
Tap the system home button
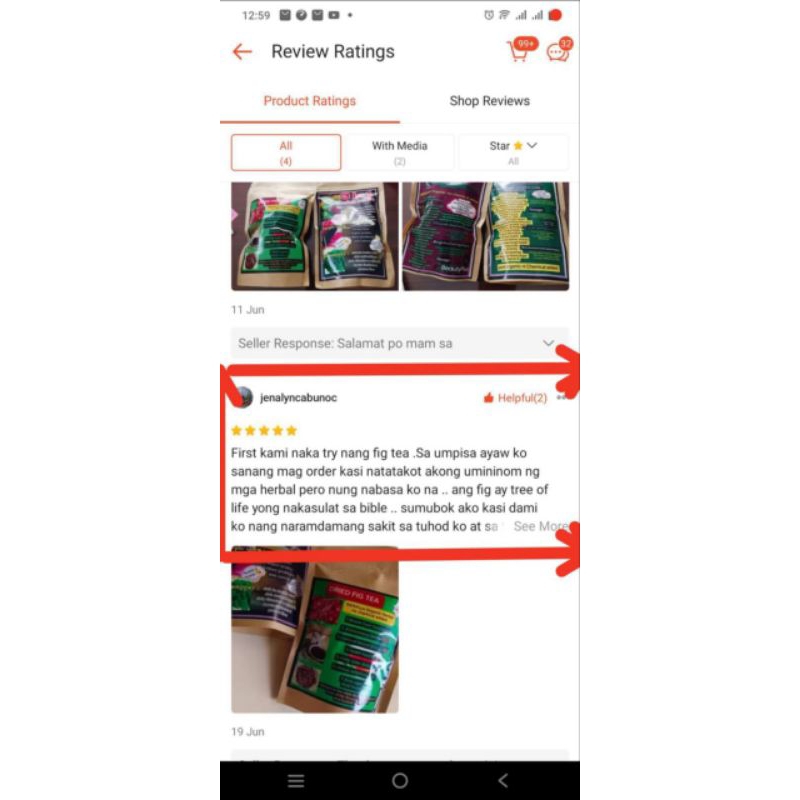(x=400, y=780)
